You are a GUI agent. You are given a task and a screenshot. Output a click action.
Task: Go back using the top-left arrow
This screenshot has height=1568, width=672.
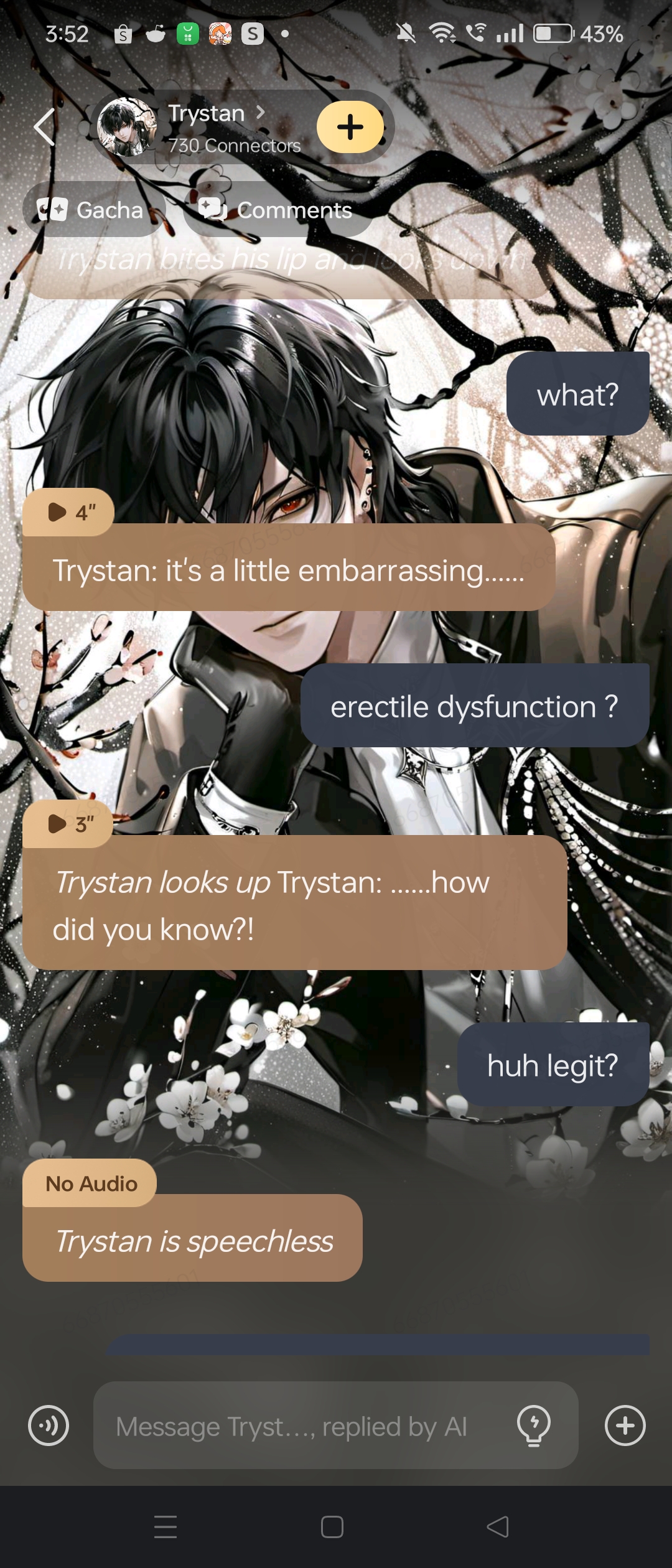tap(45, 127)
